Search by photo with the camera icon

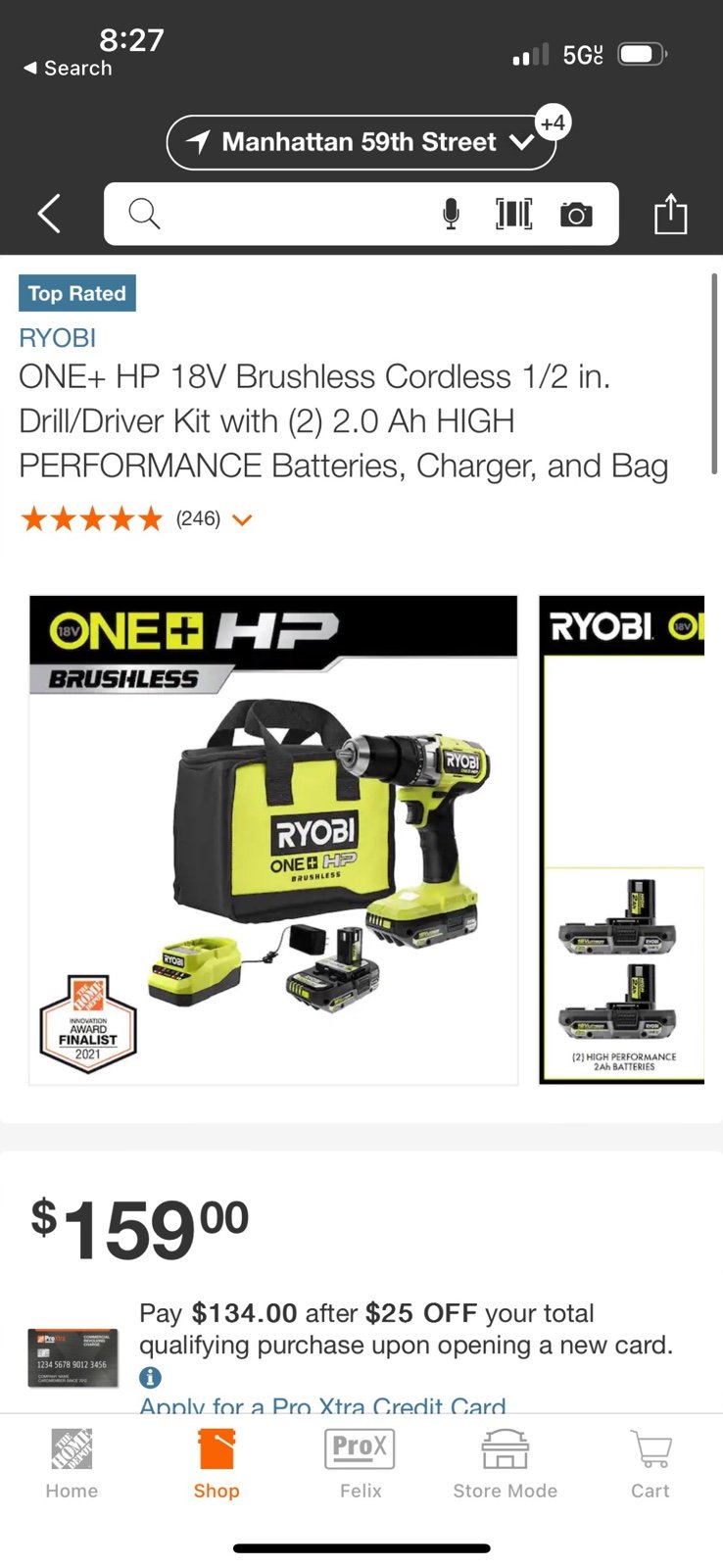click(x=576, y=214)
